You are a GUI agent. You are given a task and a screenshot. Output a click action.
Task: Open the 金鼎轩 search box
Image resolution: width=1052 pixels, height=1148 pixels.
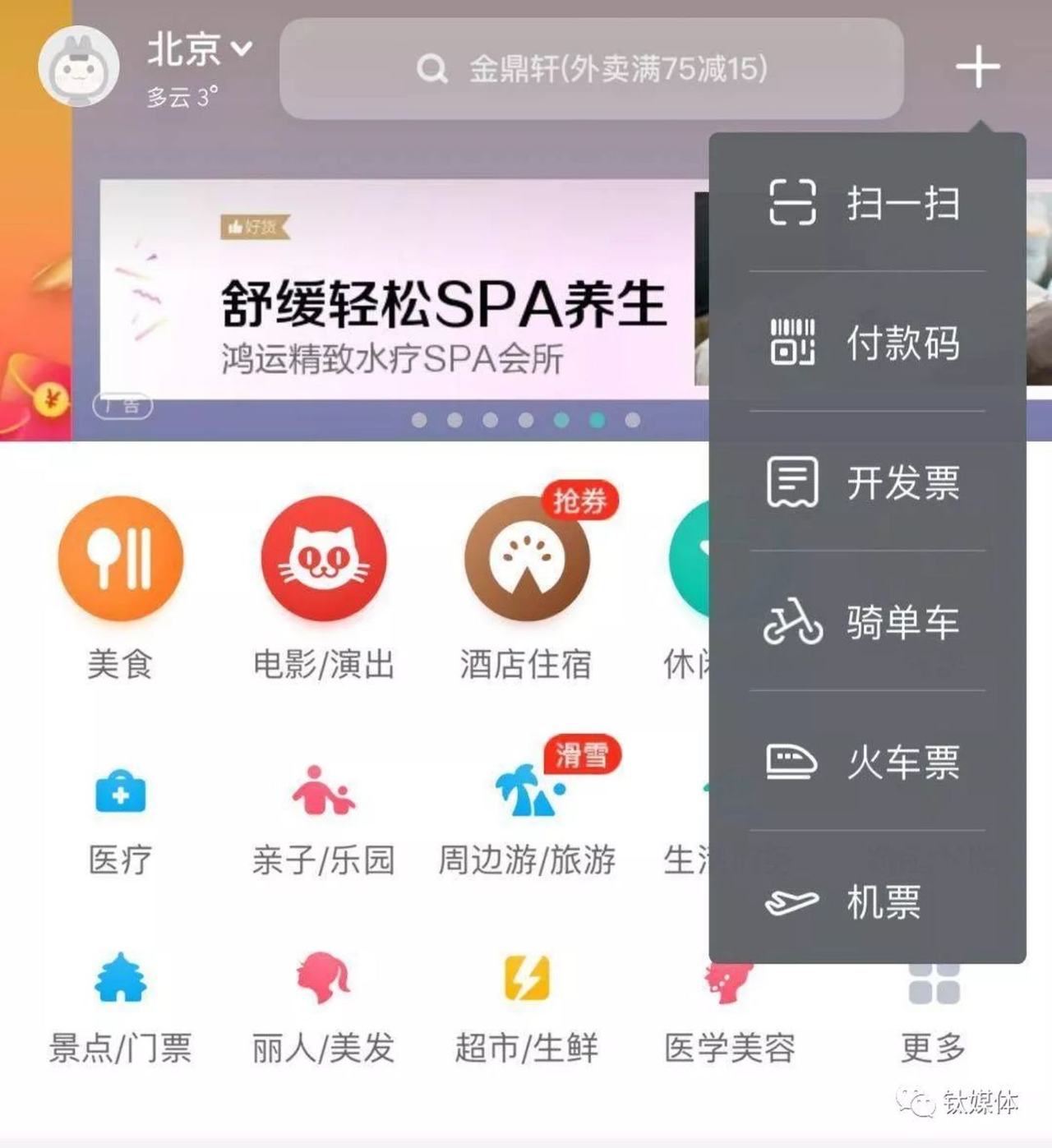click(592, 69)
